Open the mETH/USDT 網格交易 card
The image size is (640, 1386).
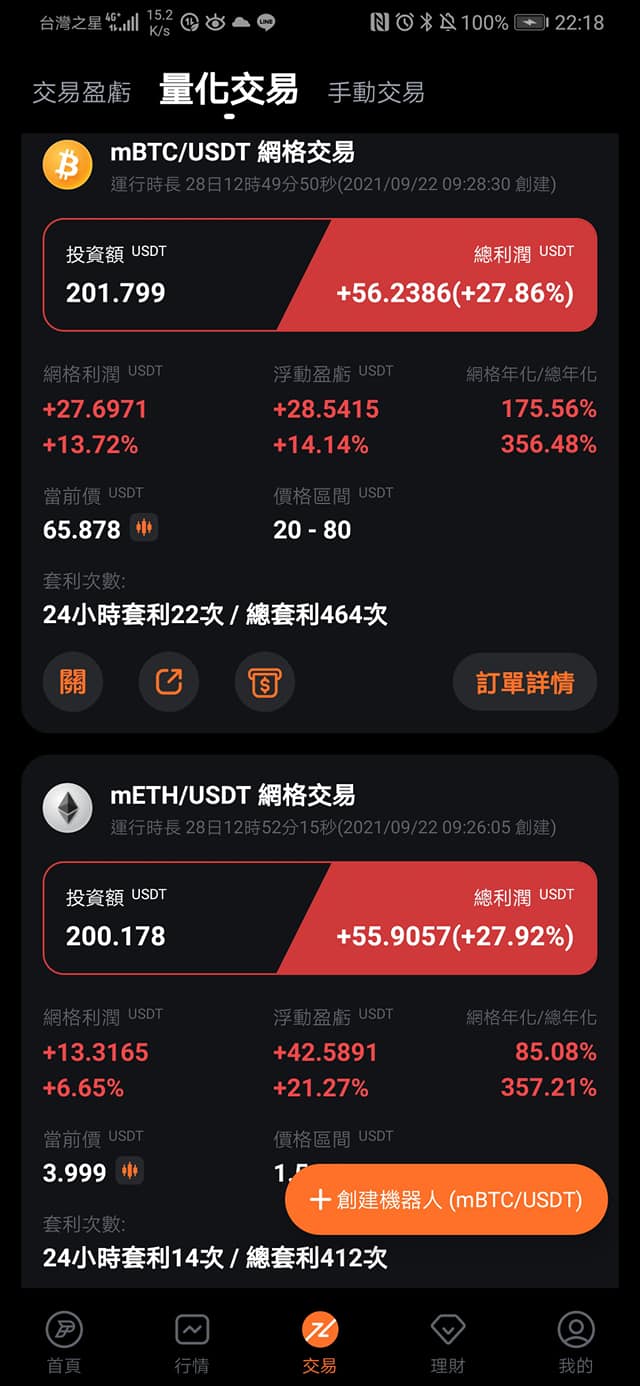point(232,796)
